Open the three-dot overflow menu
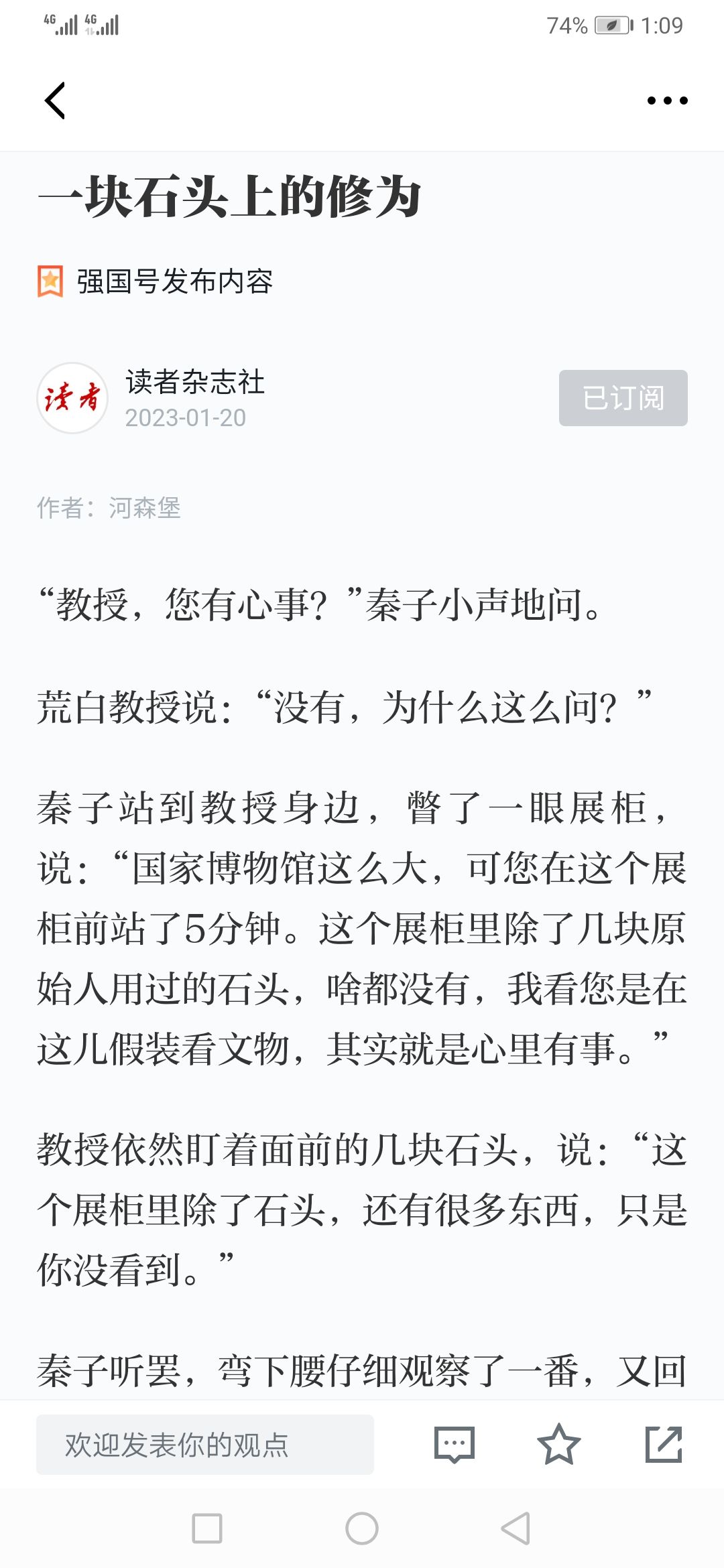 click(x=667, y=101)
